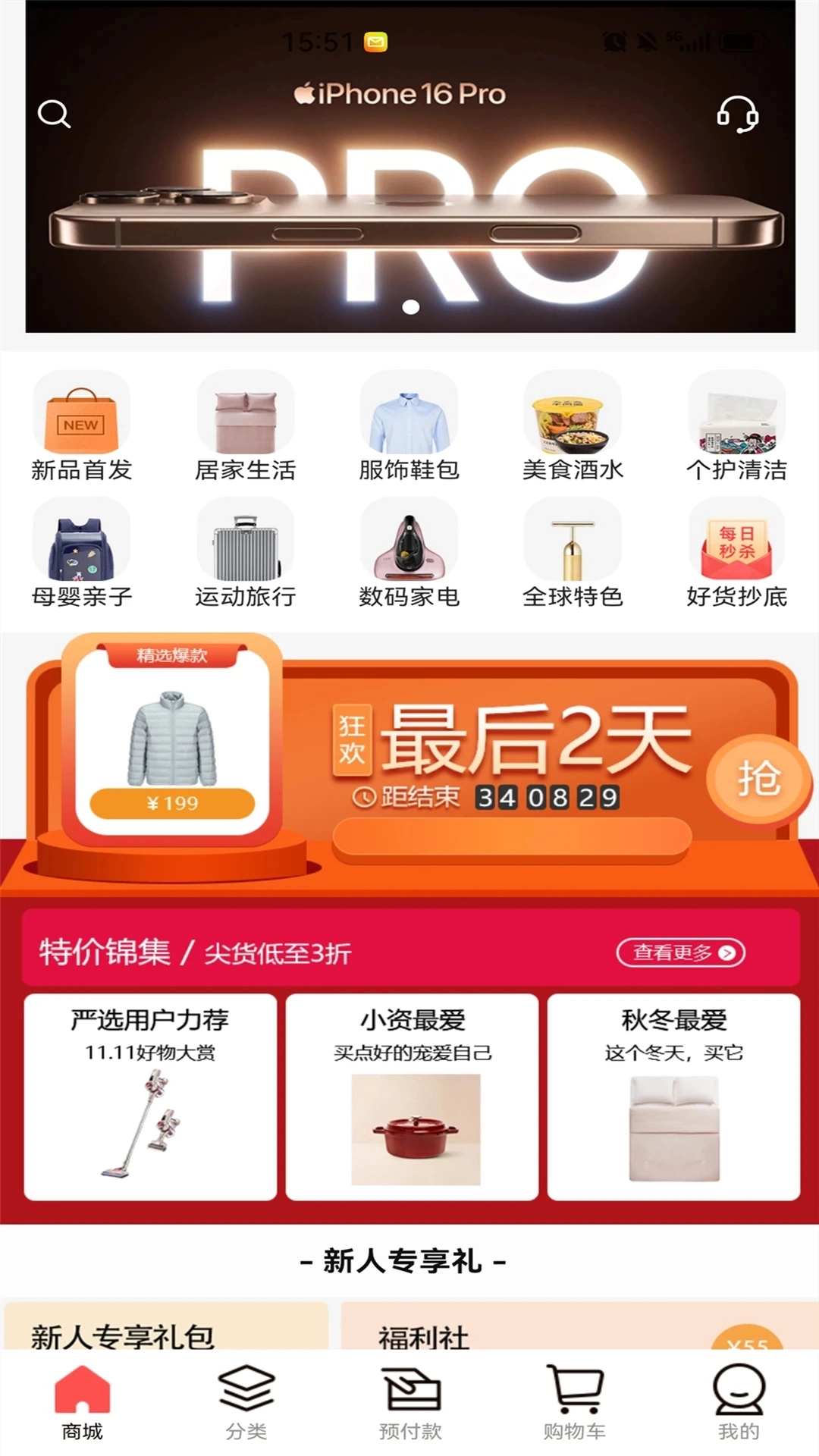
Task: Select 服饰鞋包 category
Action: point(409,426)
